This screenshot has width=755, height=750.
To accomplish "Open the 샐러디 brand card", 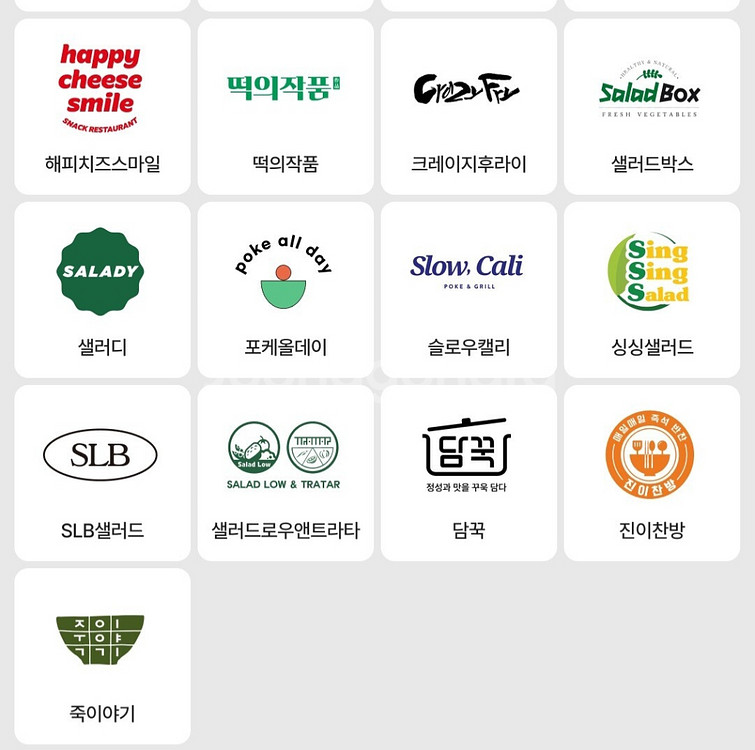I will point(102,290).
